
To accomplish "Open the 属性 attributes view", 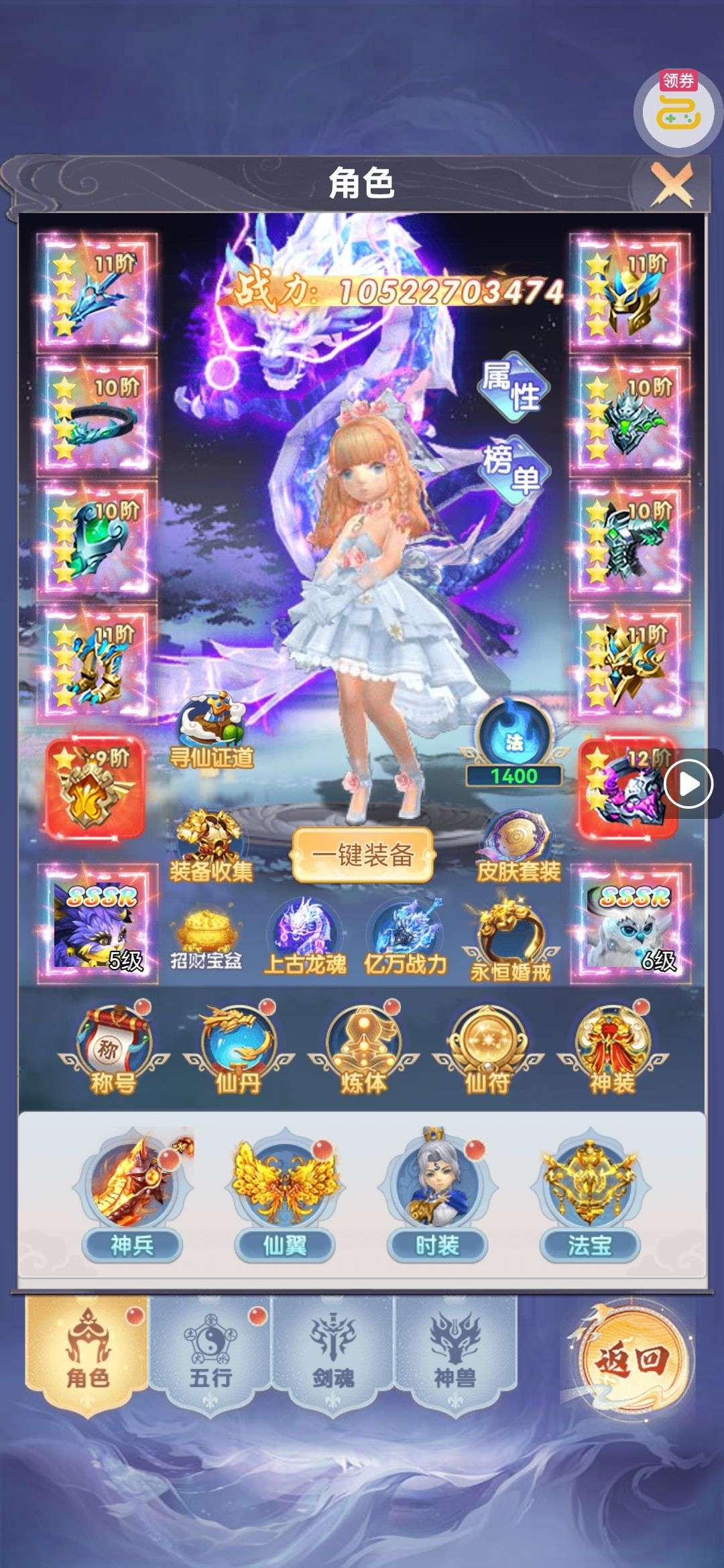I will (x=514, y=387).
